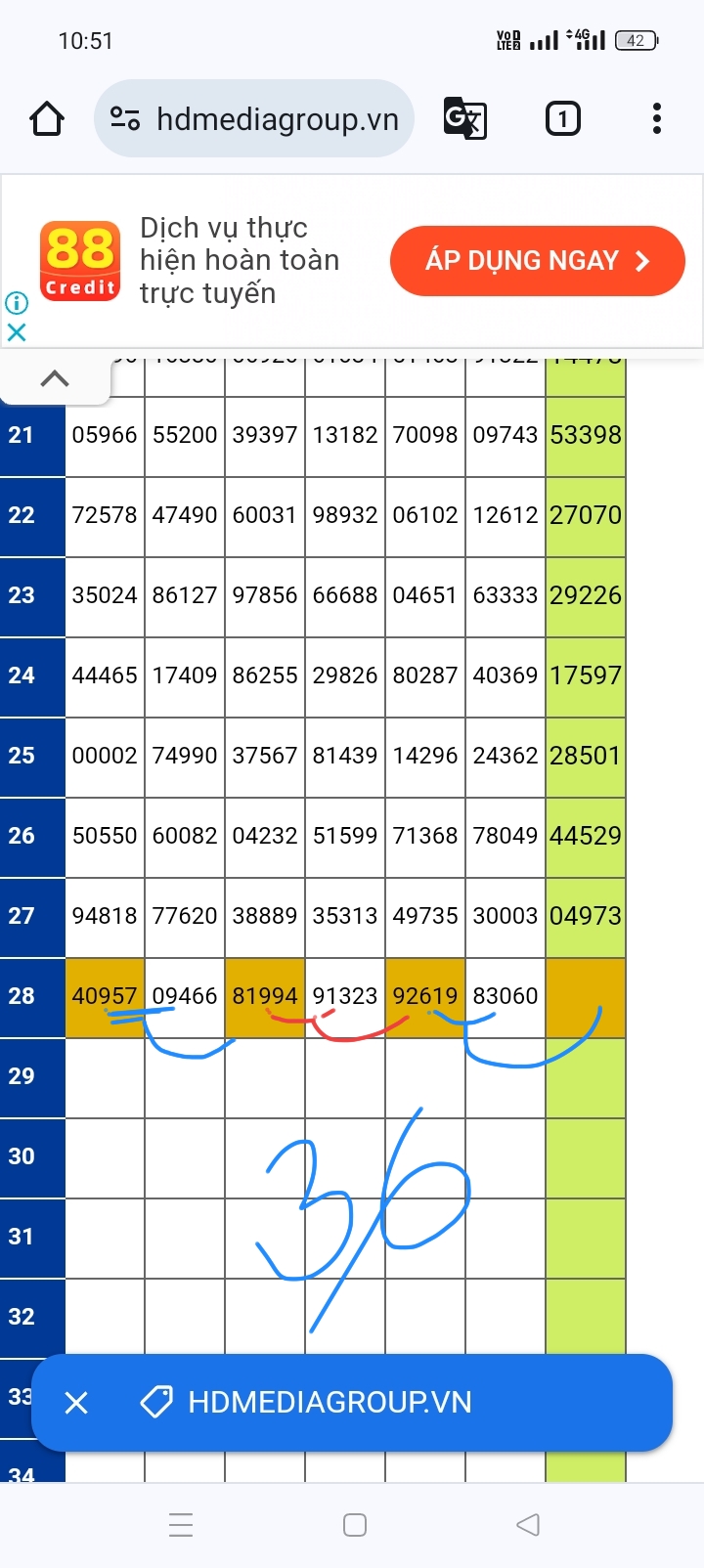Tap the ÁP DỤNG NGAY ad button
Screen dimensions: 704x1568
point(538,261)
